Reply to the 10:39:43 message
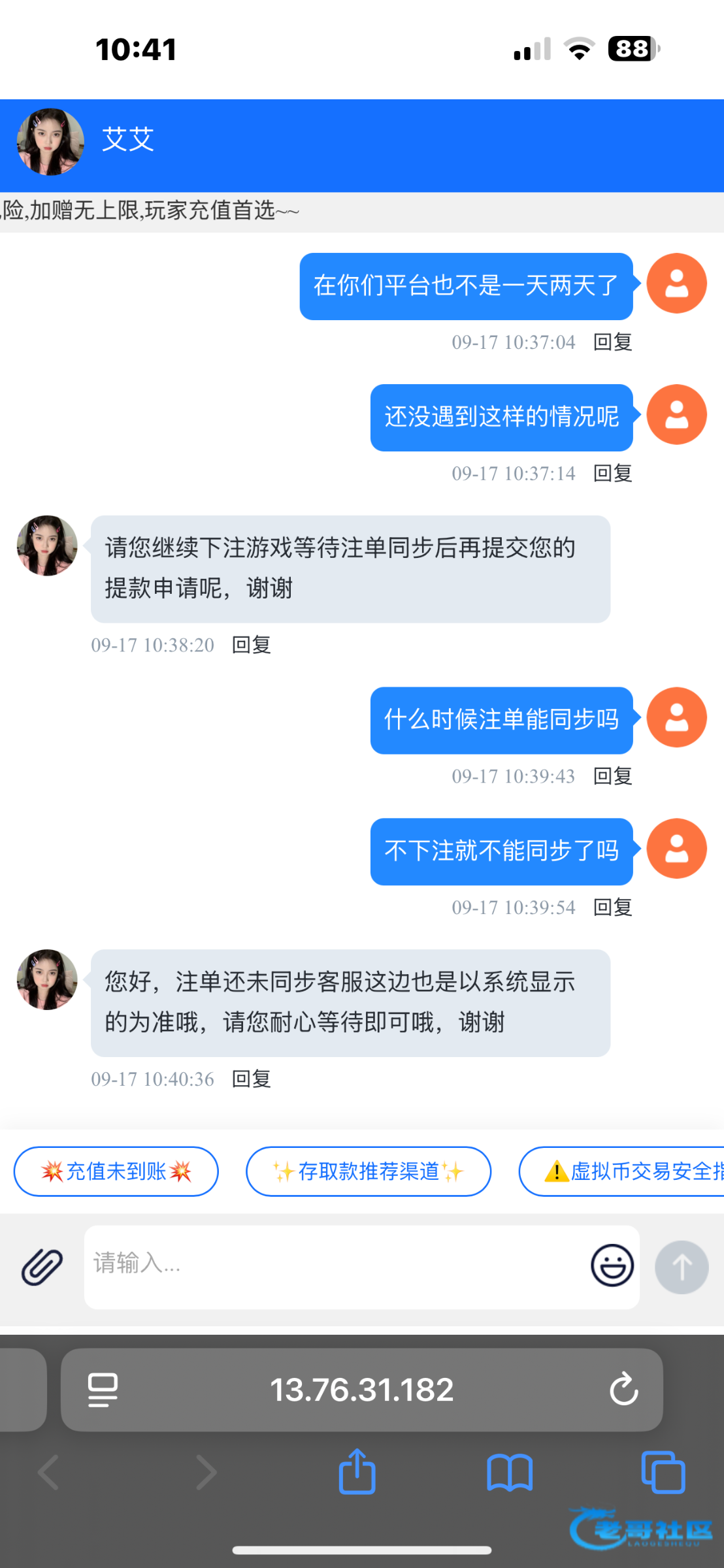This screenshot has height=1568, width=724. (x=612, y=776)
